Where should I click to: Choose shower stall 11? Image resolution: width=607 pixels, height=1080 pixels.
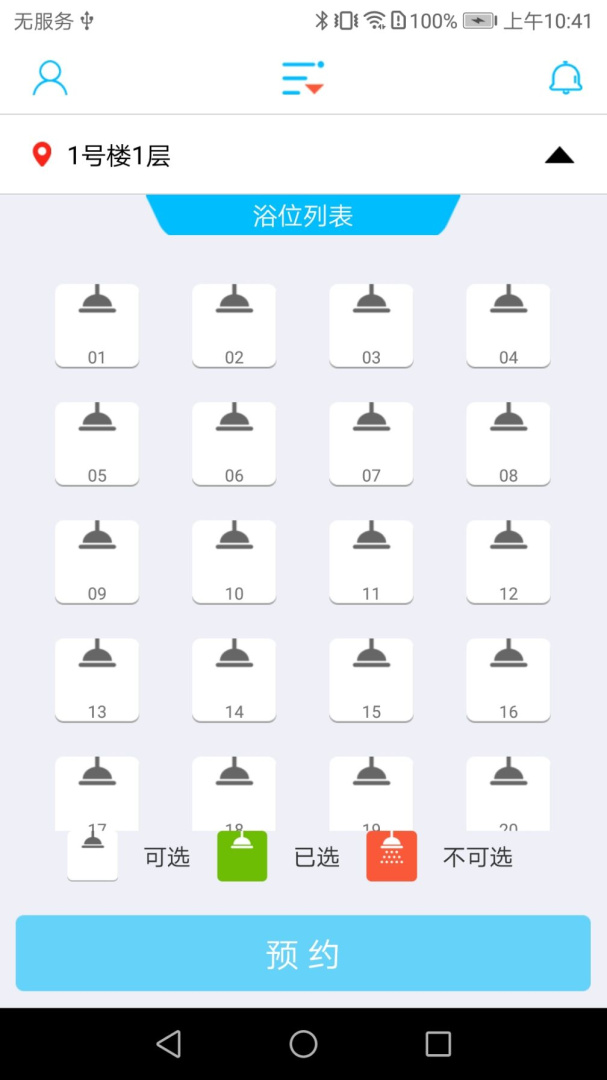tap(371, 561)
